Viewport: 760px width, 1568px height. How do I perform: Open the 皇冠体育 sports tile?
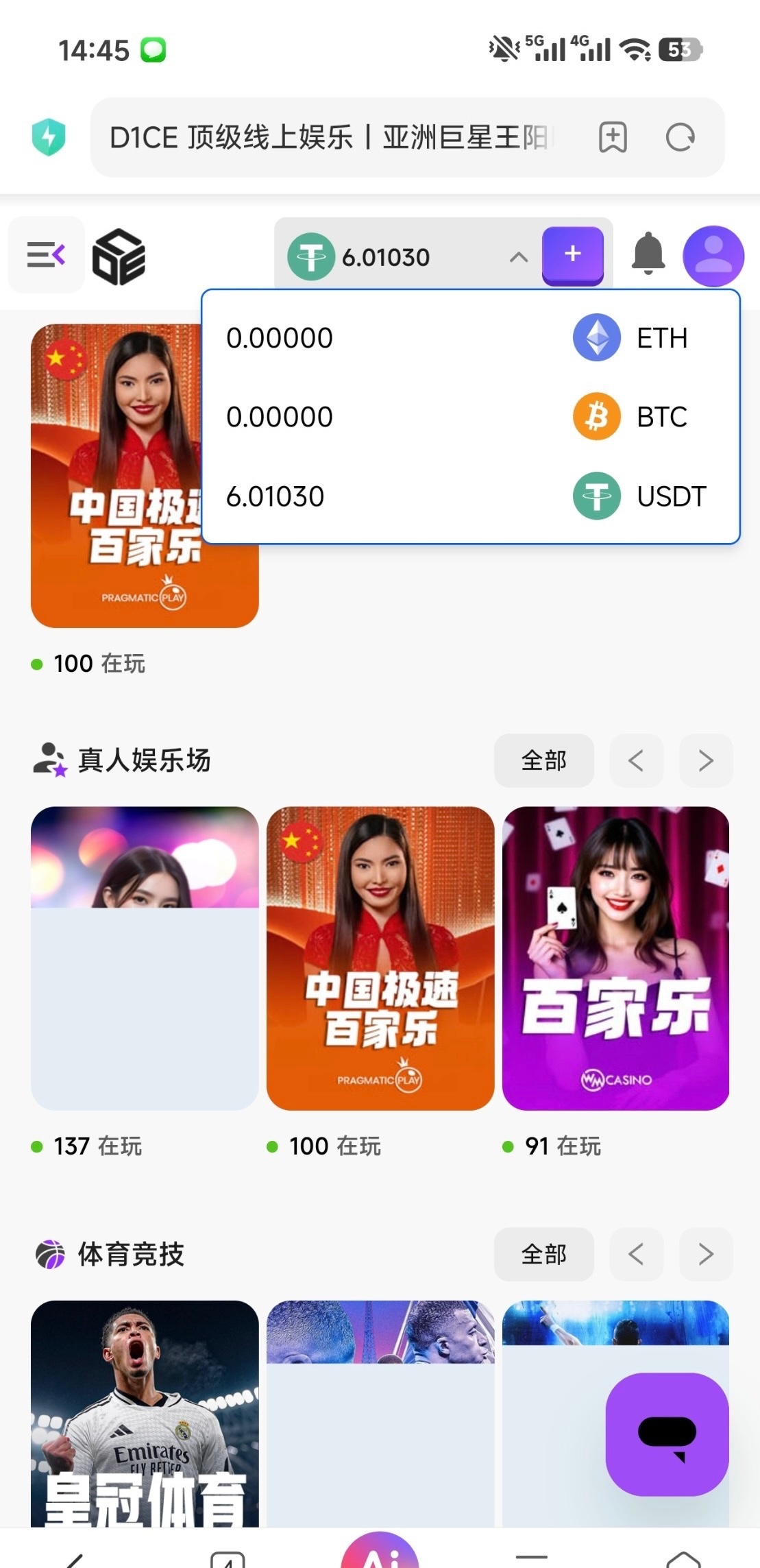coord(145,1412)
